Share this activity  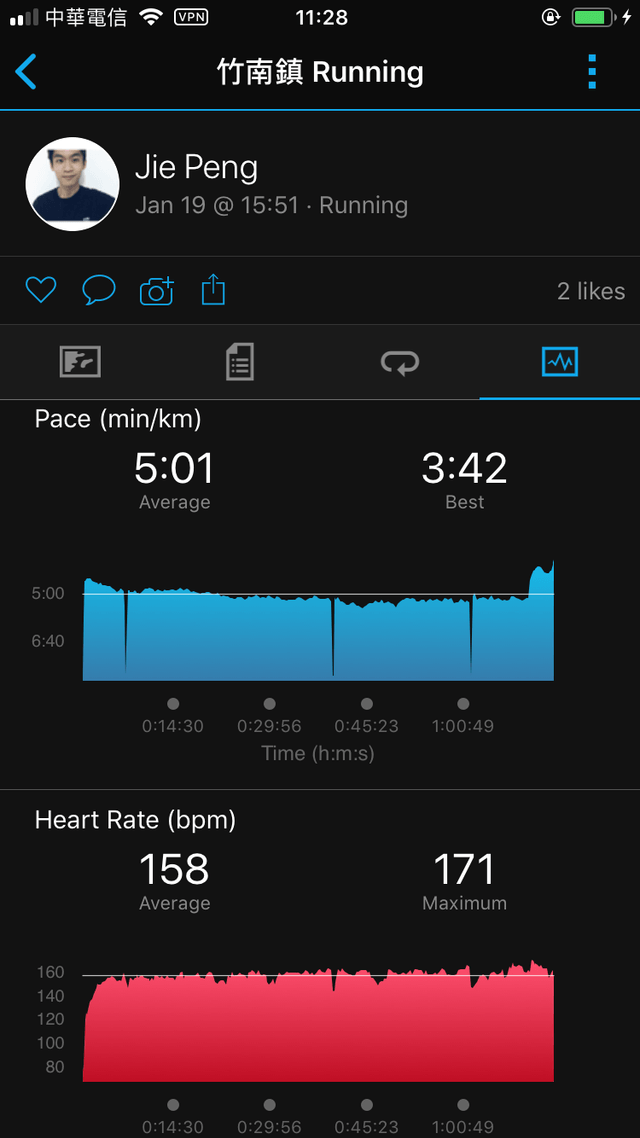[x=213, y=290]
